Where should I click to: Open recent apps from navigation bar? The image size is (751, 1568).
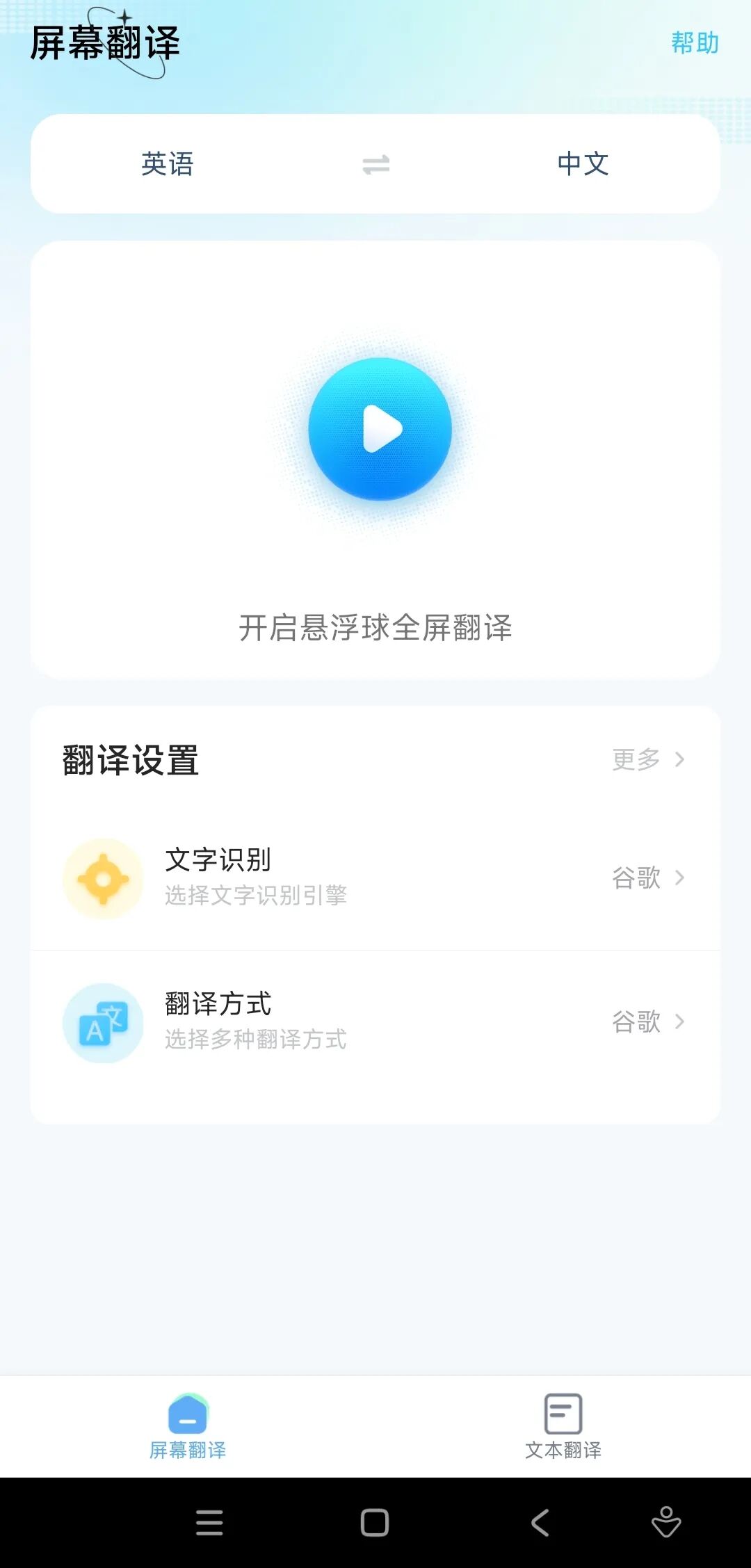(x=209, y=1522)
